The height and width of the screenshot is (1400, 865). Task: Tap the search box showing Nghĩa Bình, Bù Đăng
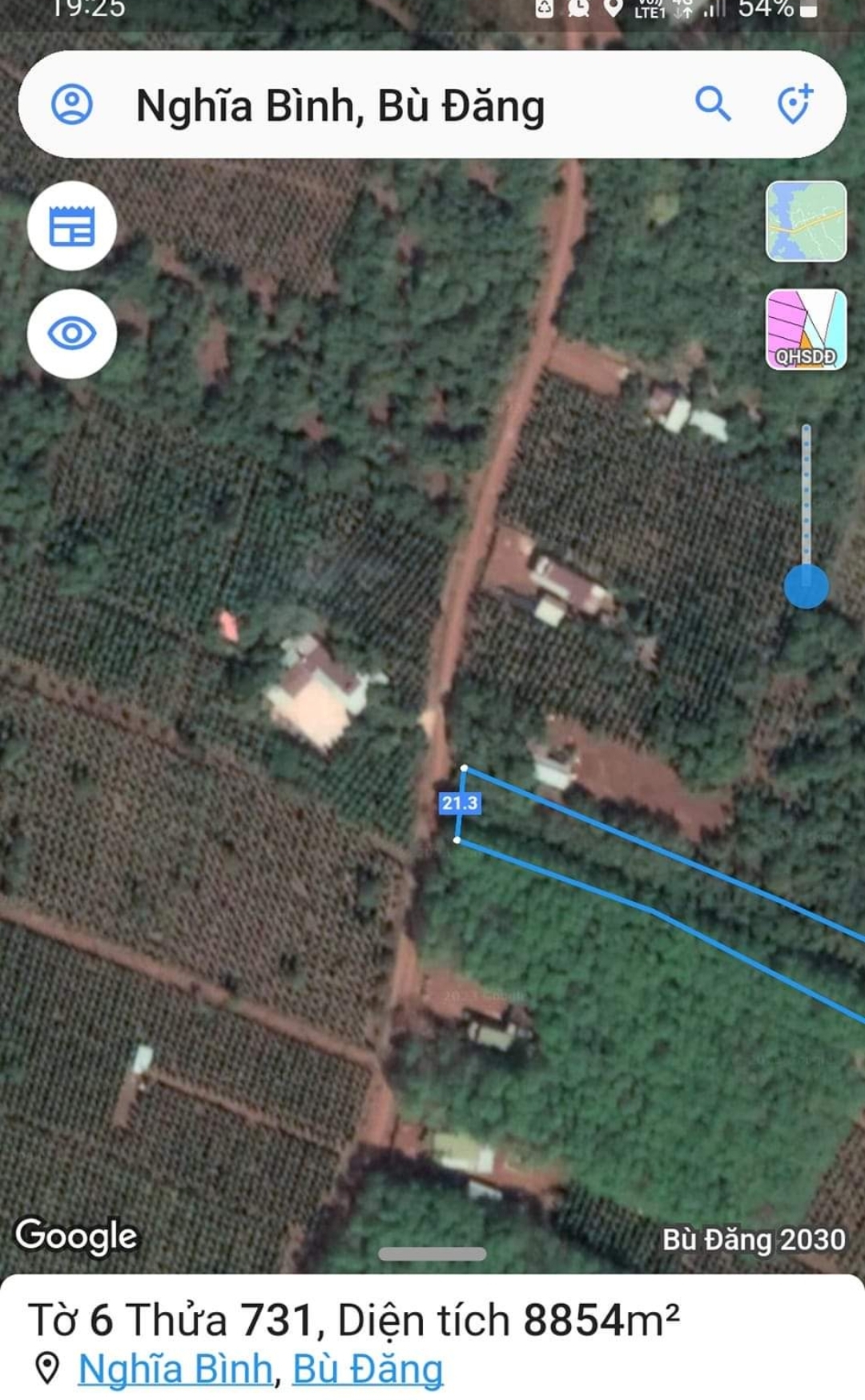coord(432,105)
